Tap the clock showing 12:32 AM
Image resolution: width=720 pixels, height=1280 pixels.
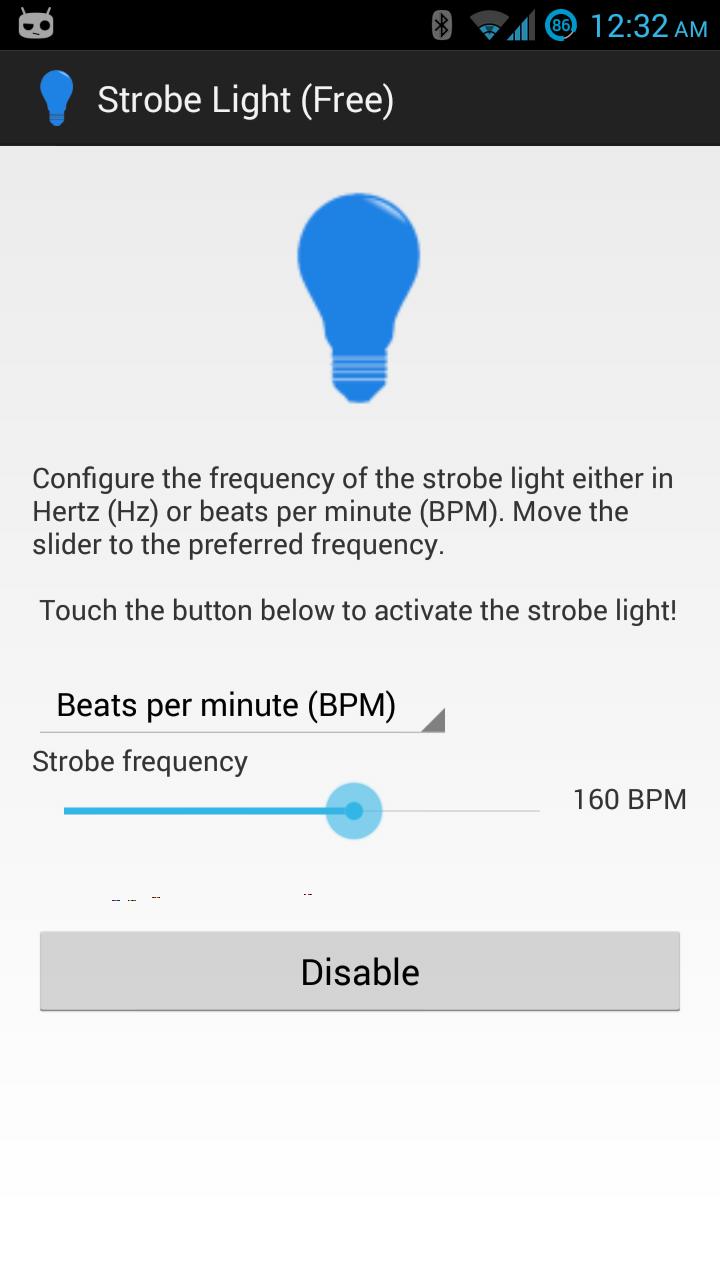645,25
